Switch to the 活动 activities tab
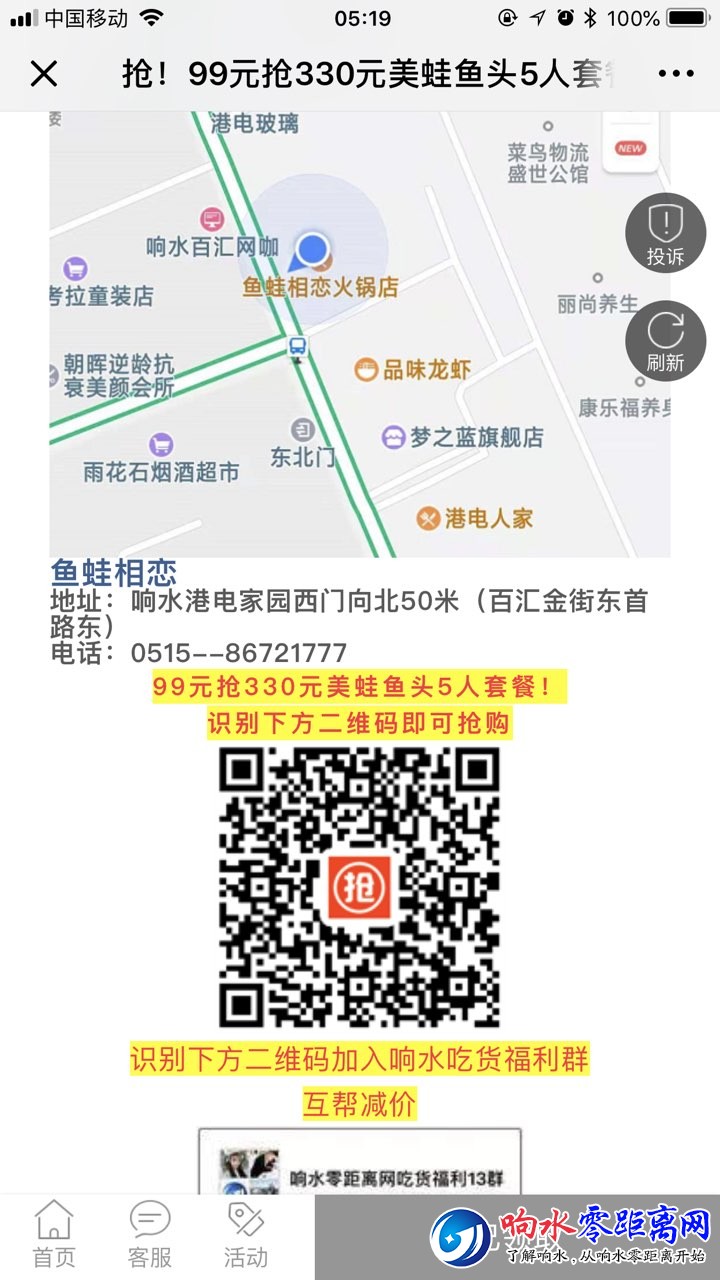720x1280 pixels. [245, 1236]
